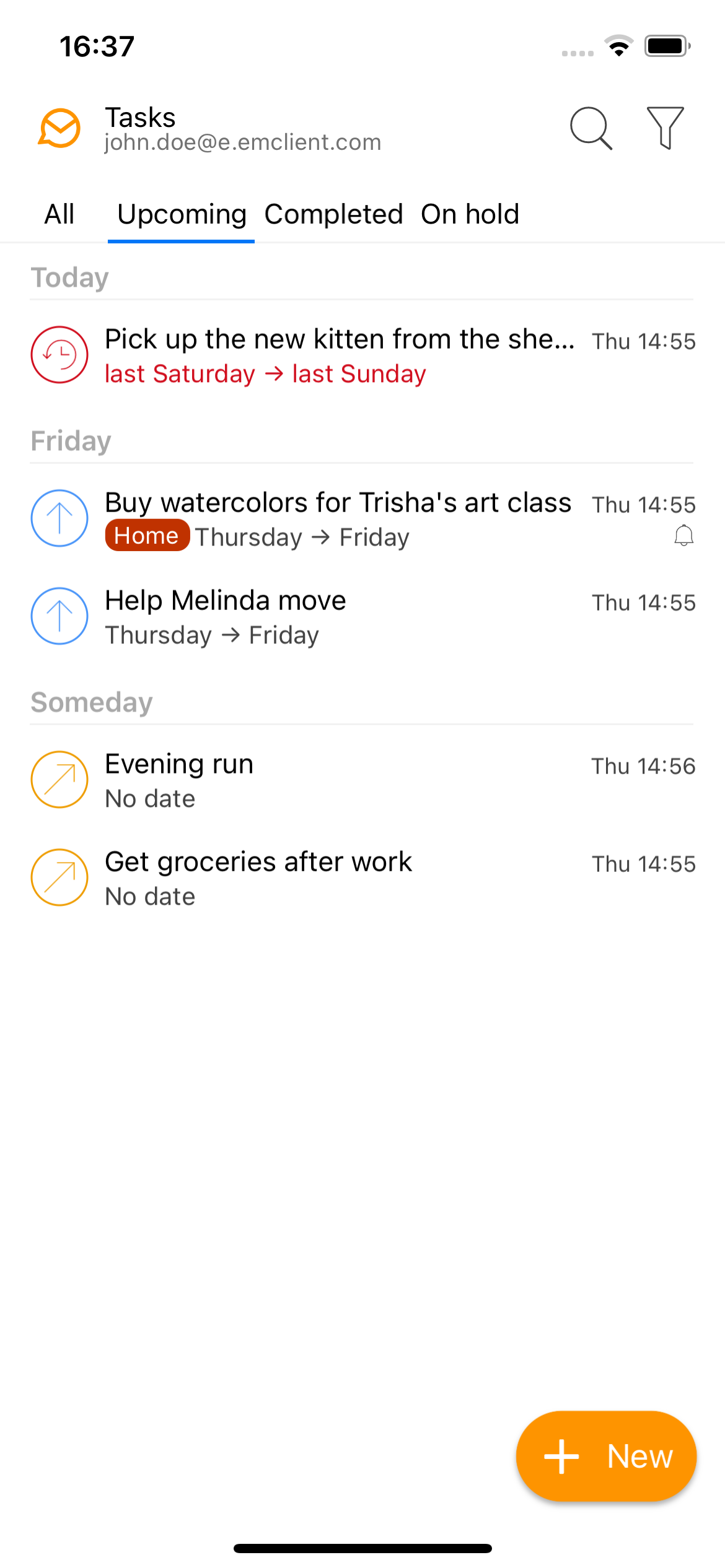Tap the status circle on Get groceries
The height and width of the screenshot is (1568, 725).
pos(59,878)
